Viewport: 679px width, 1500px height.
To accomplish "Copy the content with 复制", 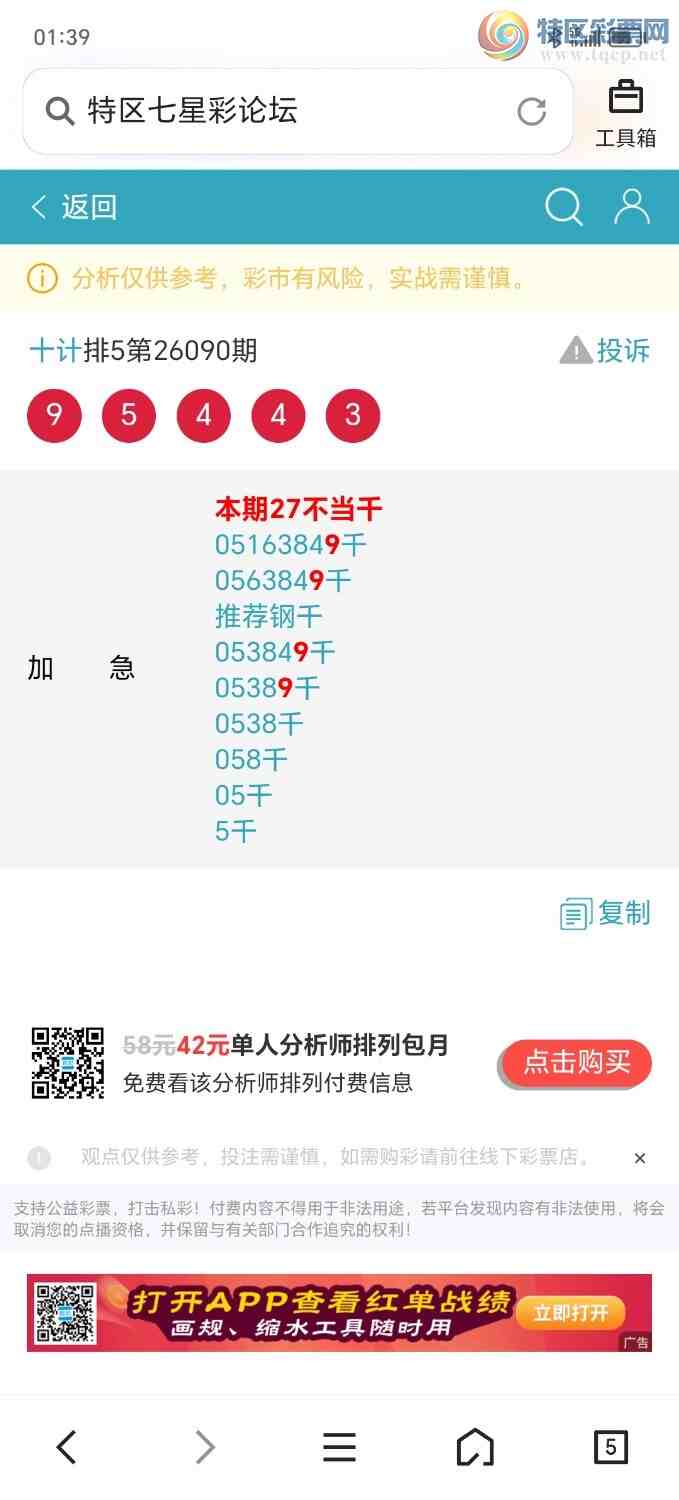I will point(606,913).
